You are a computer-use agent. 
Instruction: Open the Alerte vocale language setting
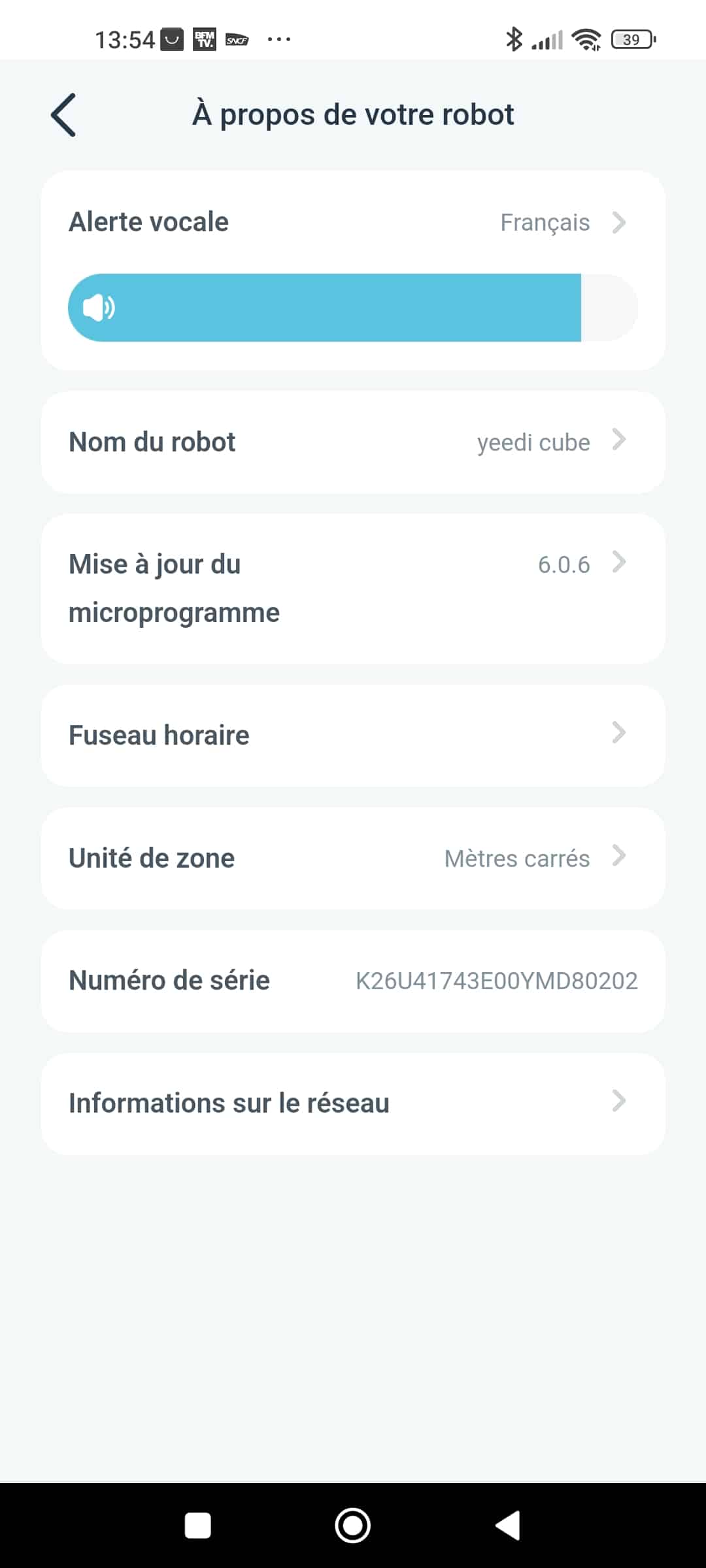tap(353, 222)
